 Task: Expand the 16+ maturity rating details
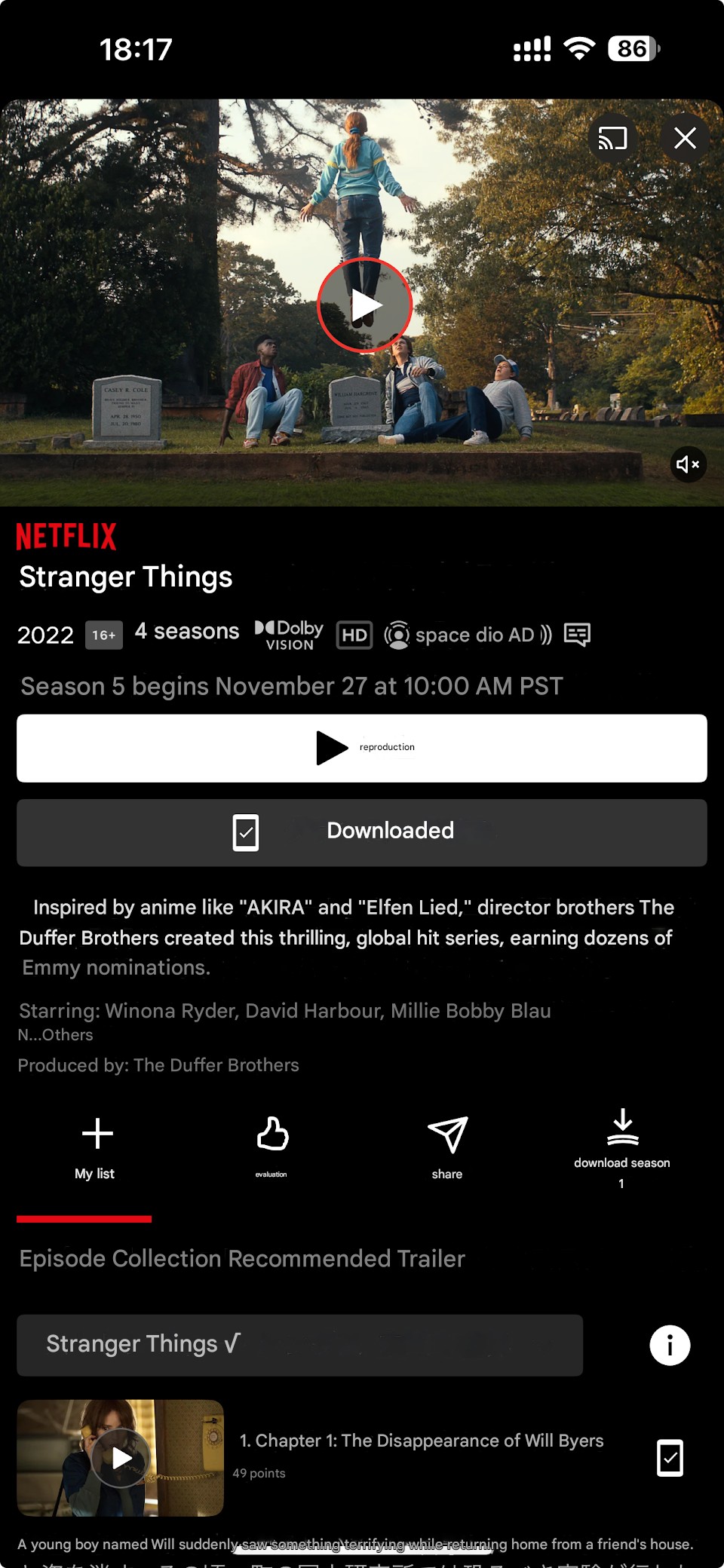pyautogui.click(x=103, y=635)
